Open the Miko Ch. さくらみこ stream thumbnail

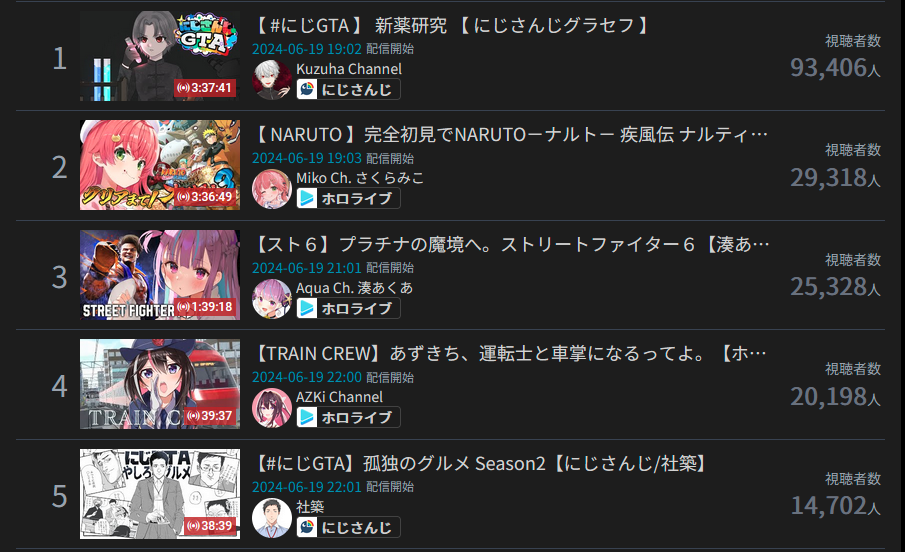[x=159, y=165]
